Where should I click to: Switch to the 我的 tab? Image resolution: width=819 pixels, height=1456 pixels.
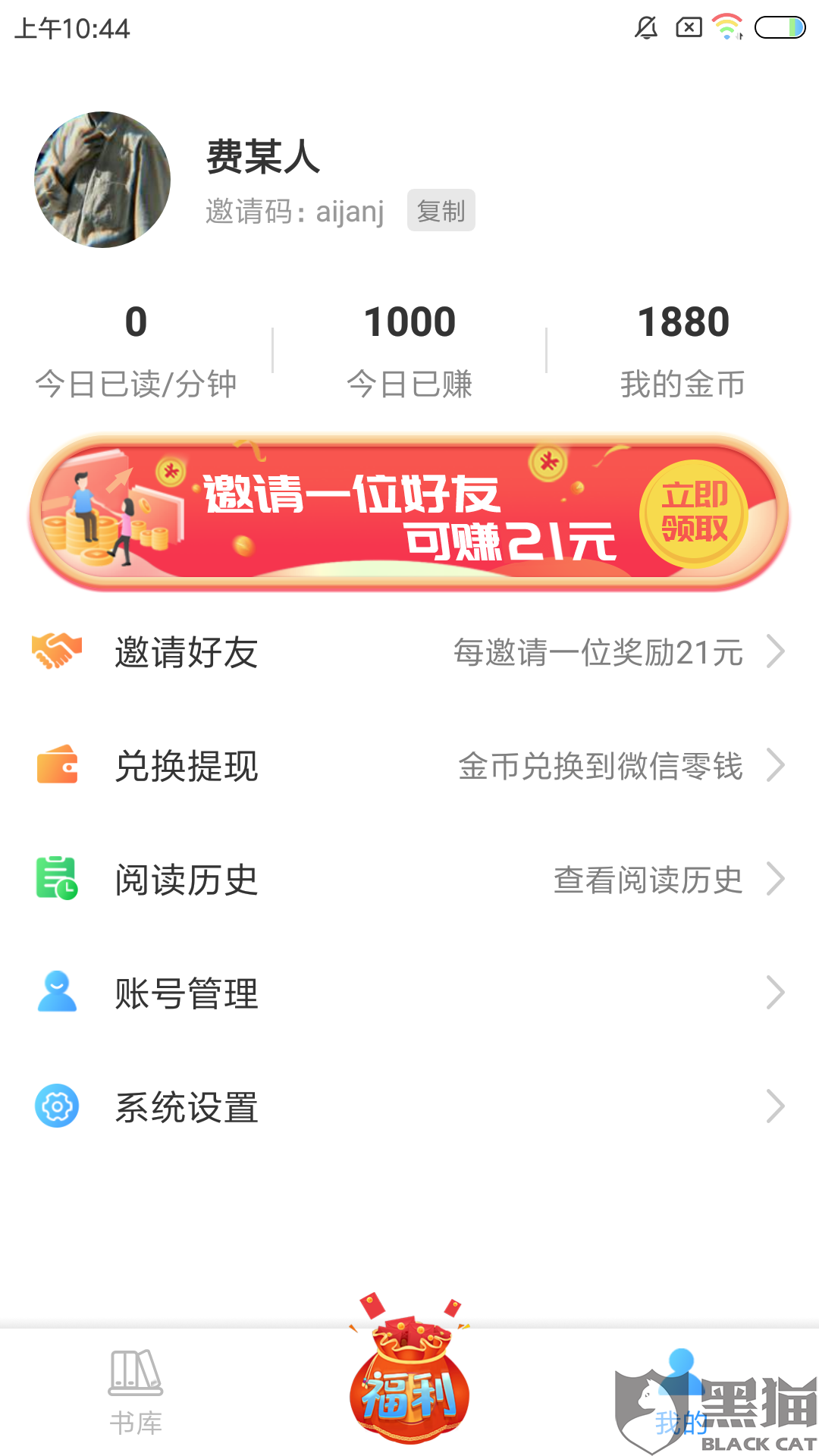[x=681, y=1395]
